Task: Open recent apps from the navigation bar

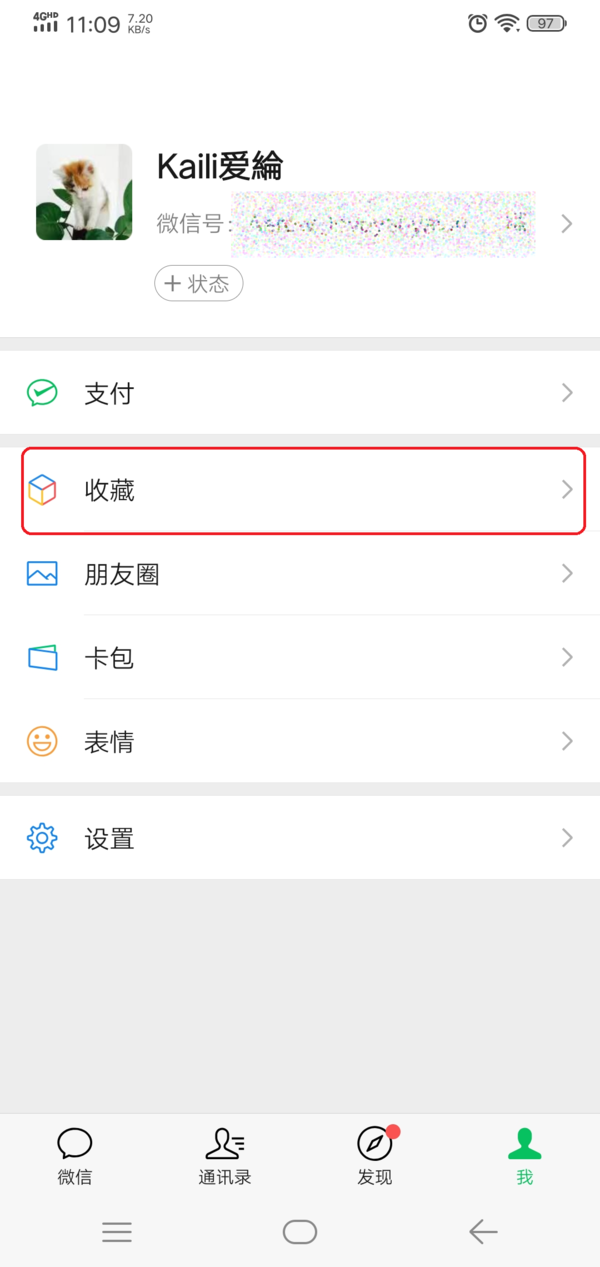Action: click(117, 1232)
